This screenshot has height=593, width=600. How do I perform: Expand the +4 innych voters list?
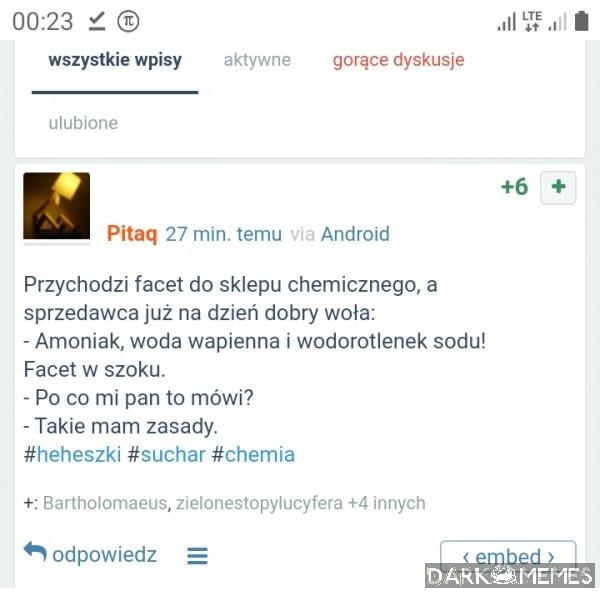[386, 503]
